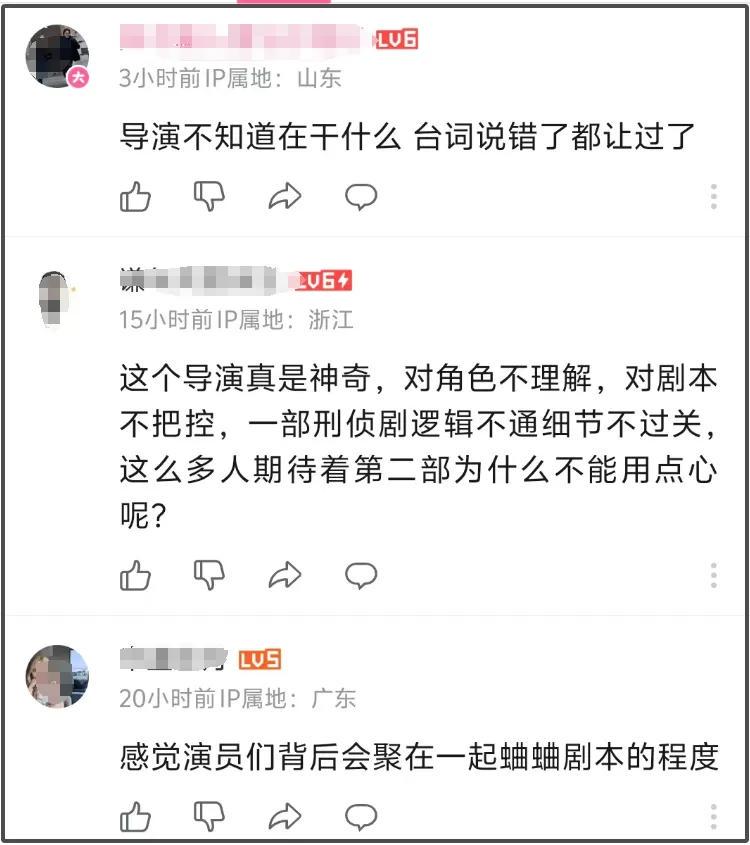Image resolution: width=750 pixels, height=845 pixels.
Task: Visit the 广东 commenter's profile picture
Action: (x=57, y=677)
